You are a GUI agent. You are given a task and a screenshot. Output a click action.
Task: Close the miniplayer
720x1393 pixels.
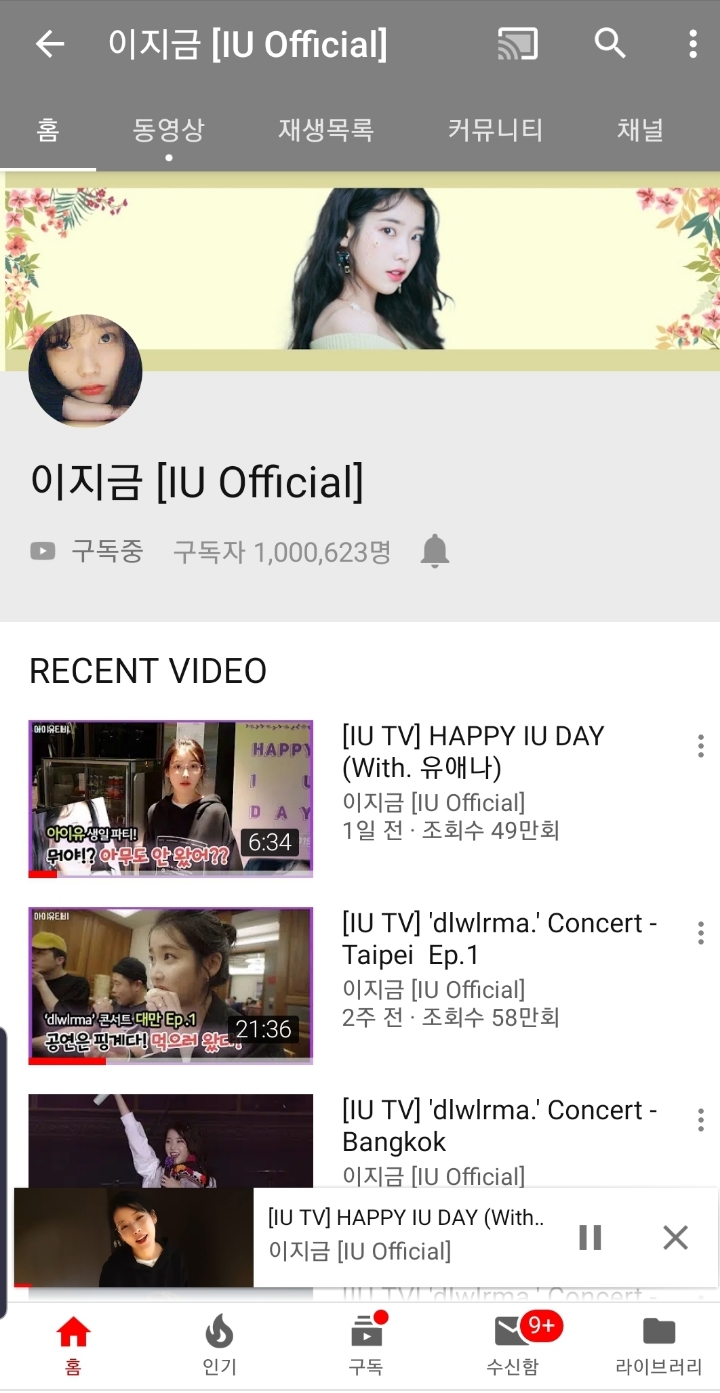676,1237
